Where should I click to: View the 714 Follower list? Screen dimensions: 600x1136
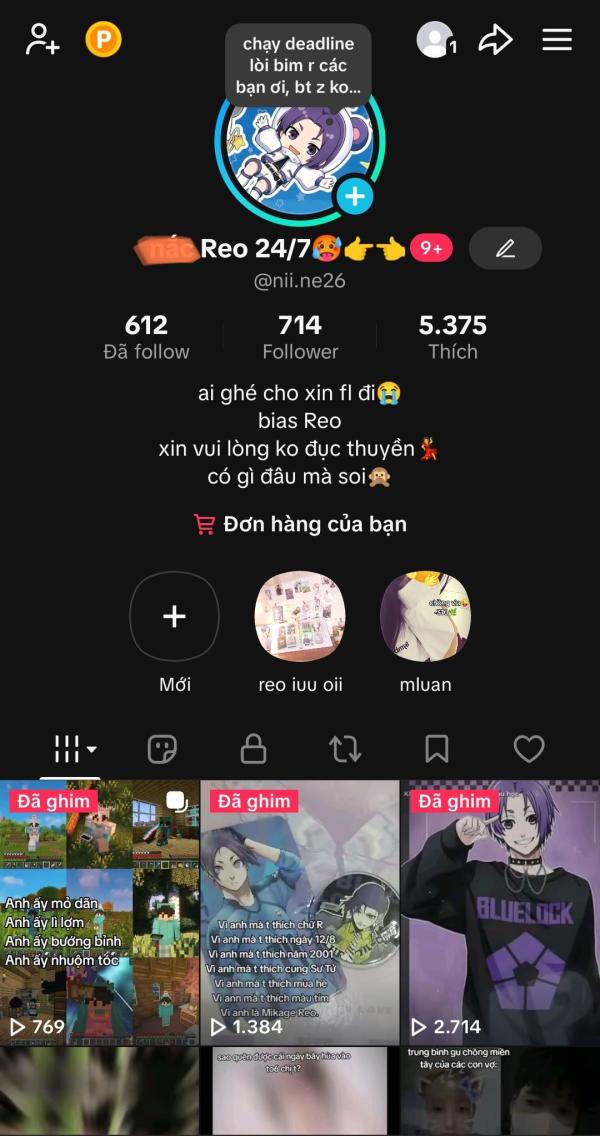pyautogui.click(x=300, y=337)
